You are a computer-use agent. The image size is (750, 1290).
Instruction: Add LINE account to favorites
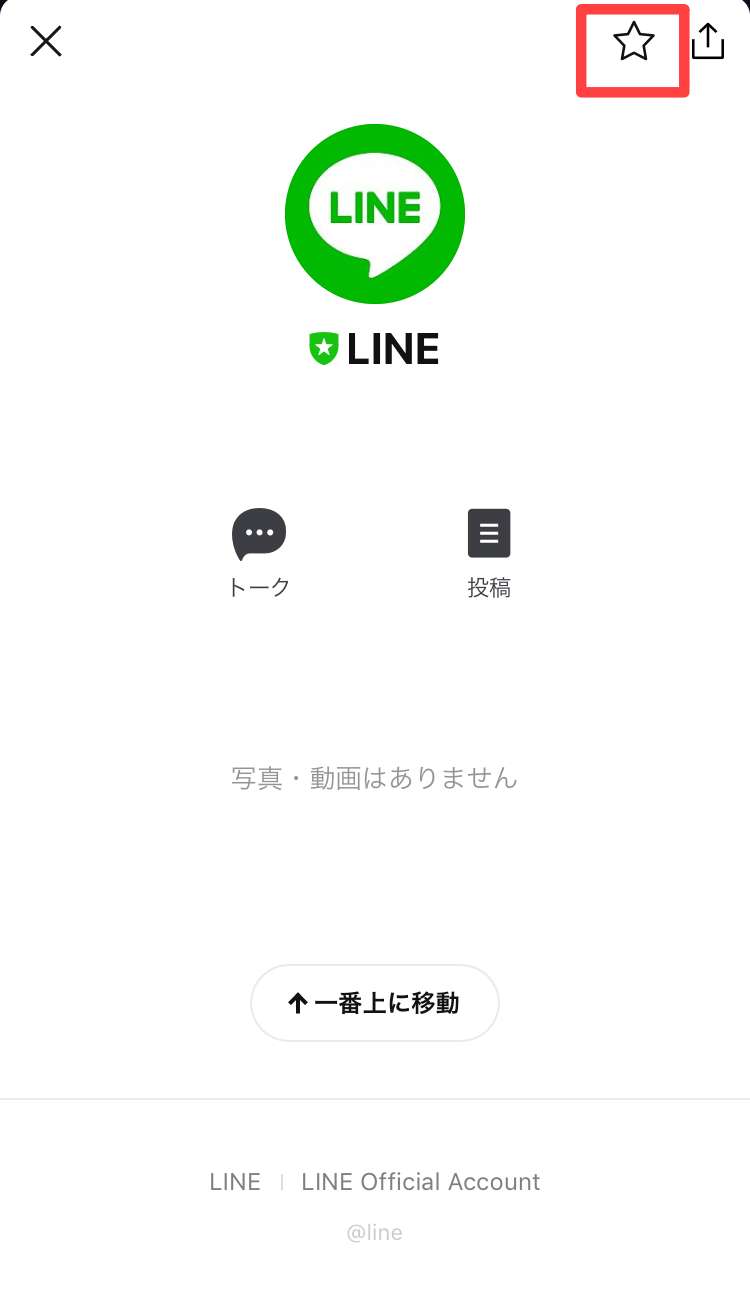633,43
